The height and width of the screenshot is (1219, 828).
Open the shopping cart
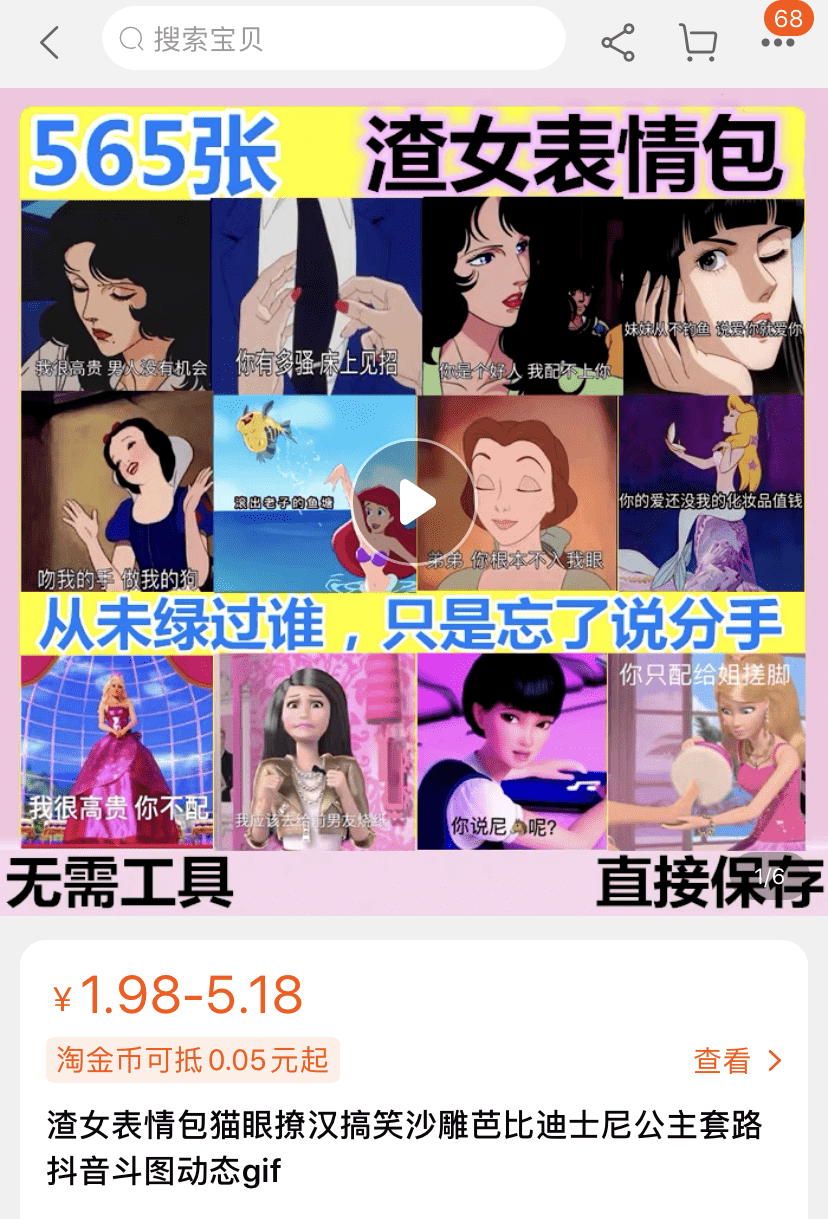(698, 42)
